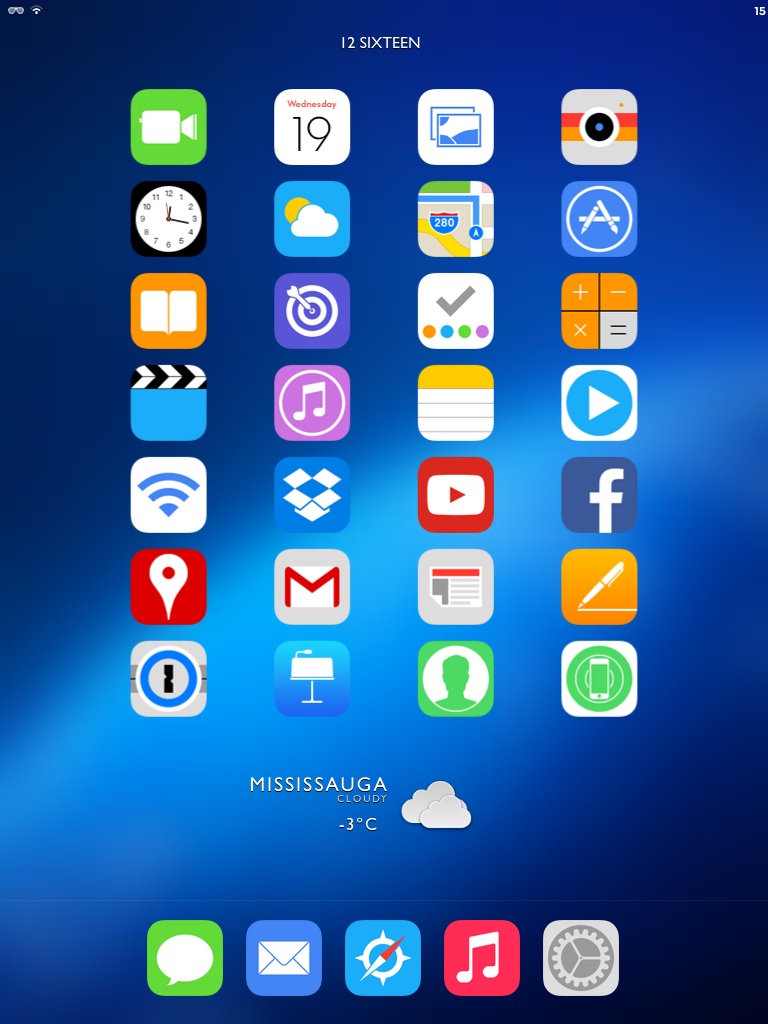Open the Maps app icon
768x1024 pixels.
[x=456, y=219]
